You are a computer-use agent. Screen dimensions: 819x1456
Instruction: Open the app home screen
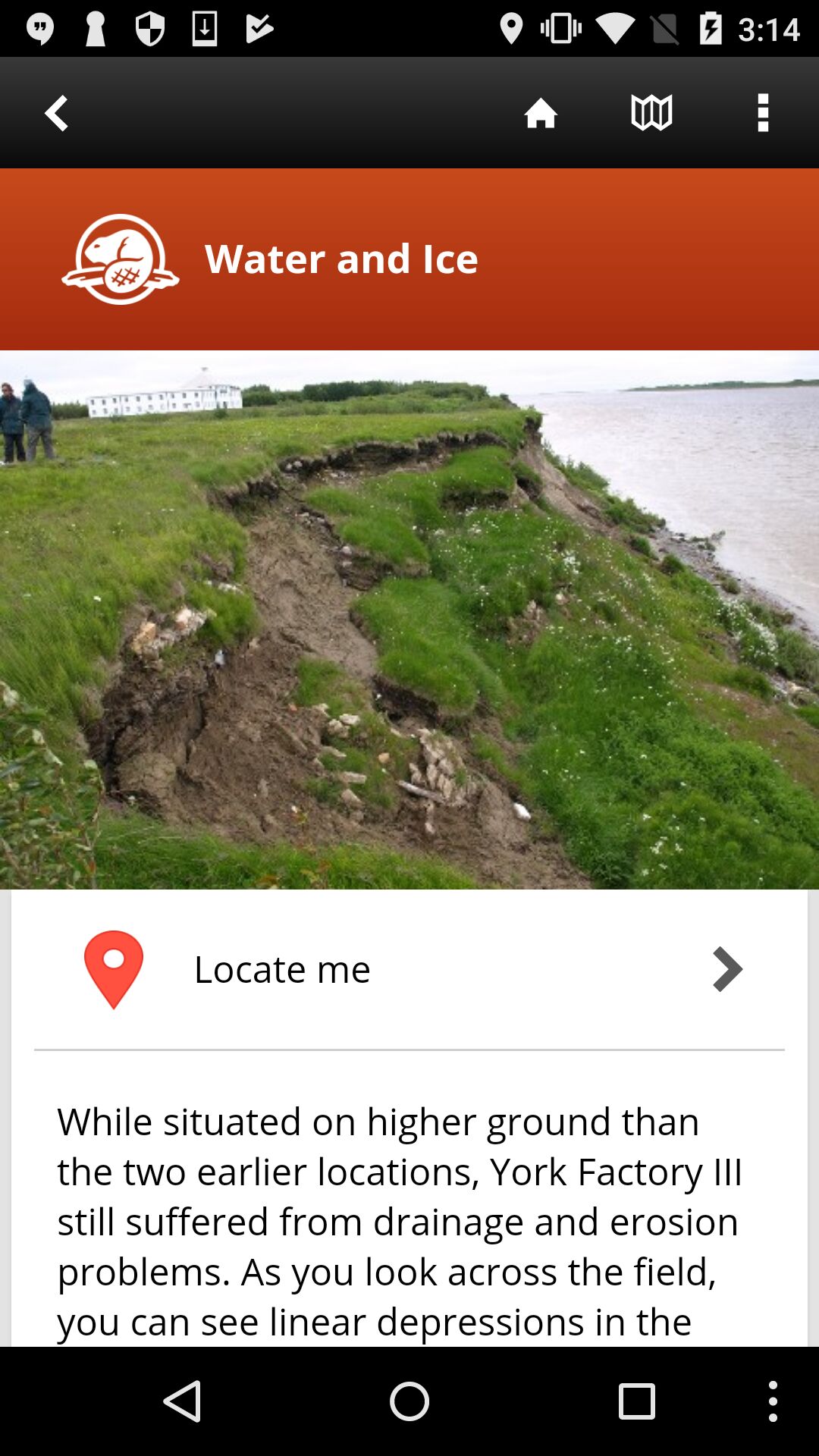point(540,113)
